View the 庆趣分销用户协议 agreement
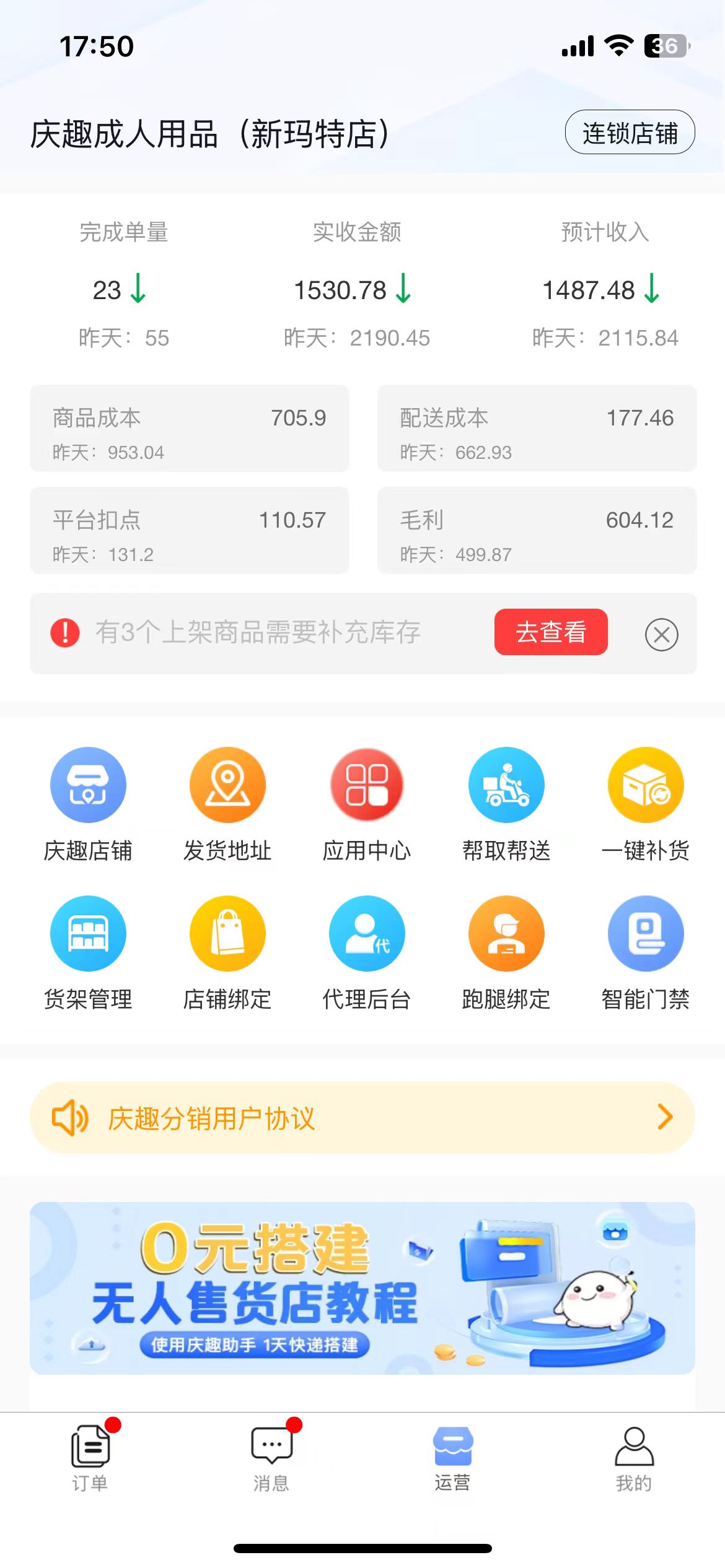Viewport: 725px width, 1568px height. (362, 1118)
